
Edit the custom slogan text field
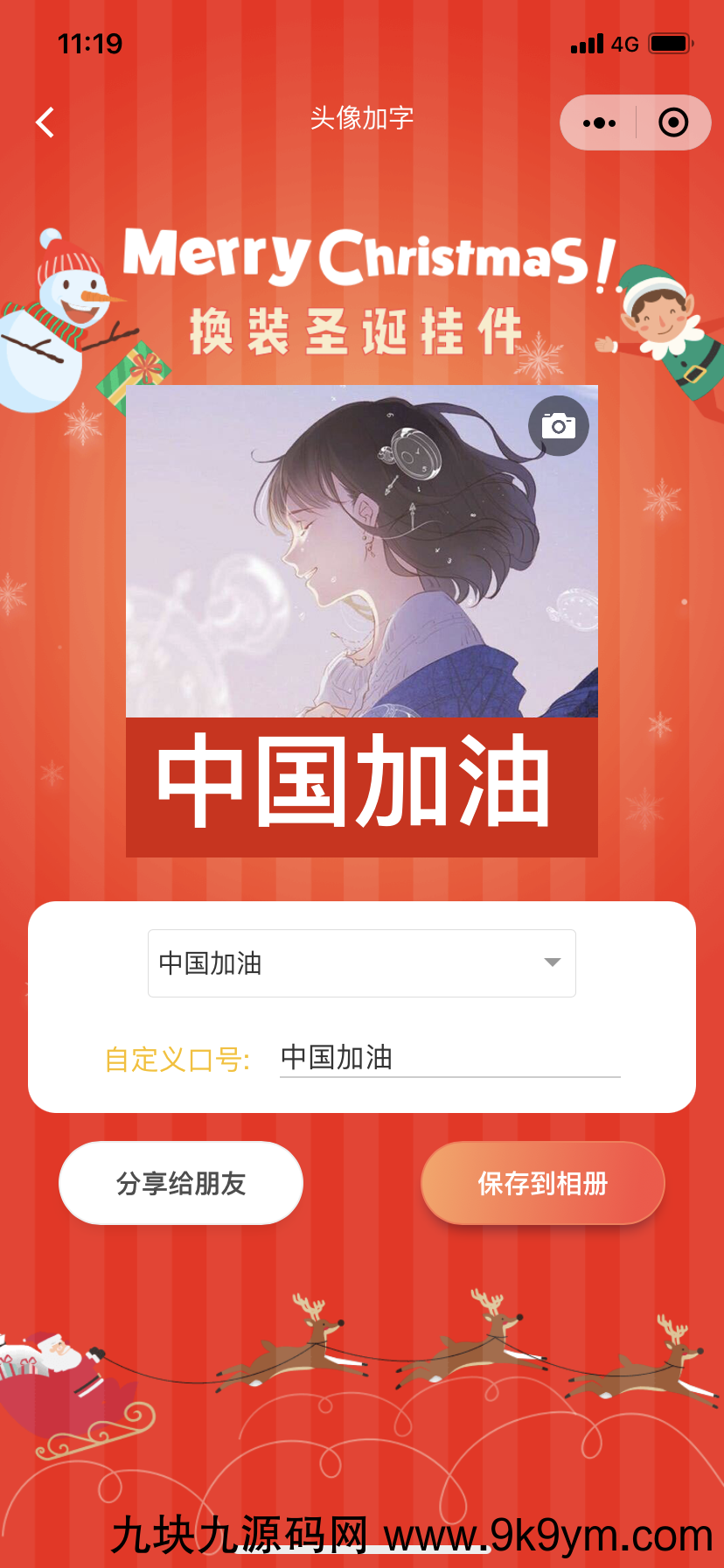(x=449, y=1058)
